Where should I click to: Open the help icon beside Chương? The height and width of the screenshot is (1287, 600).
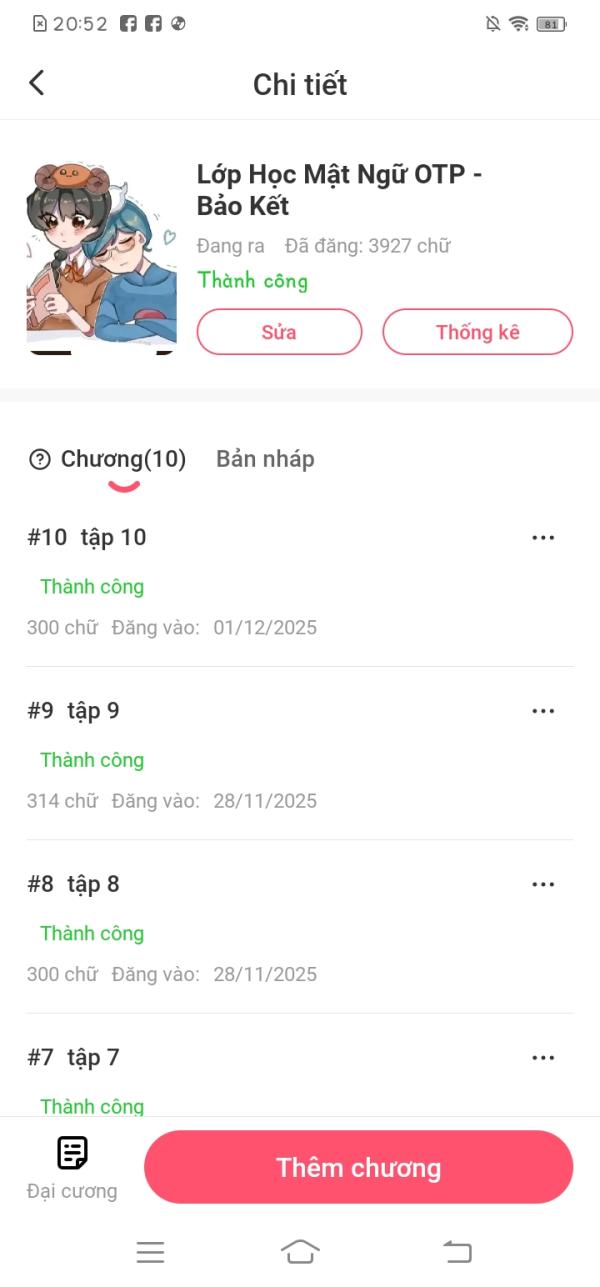[40, 460]
